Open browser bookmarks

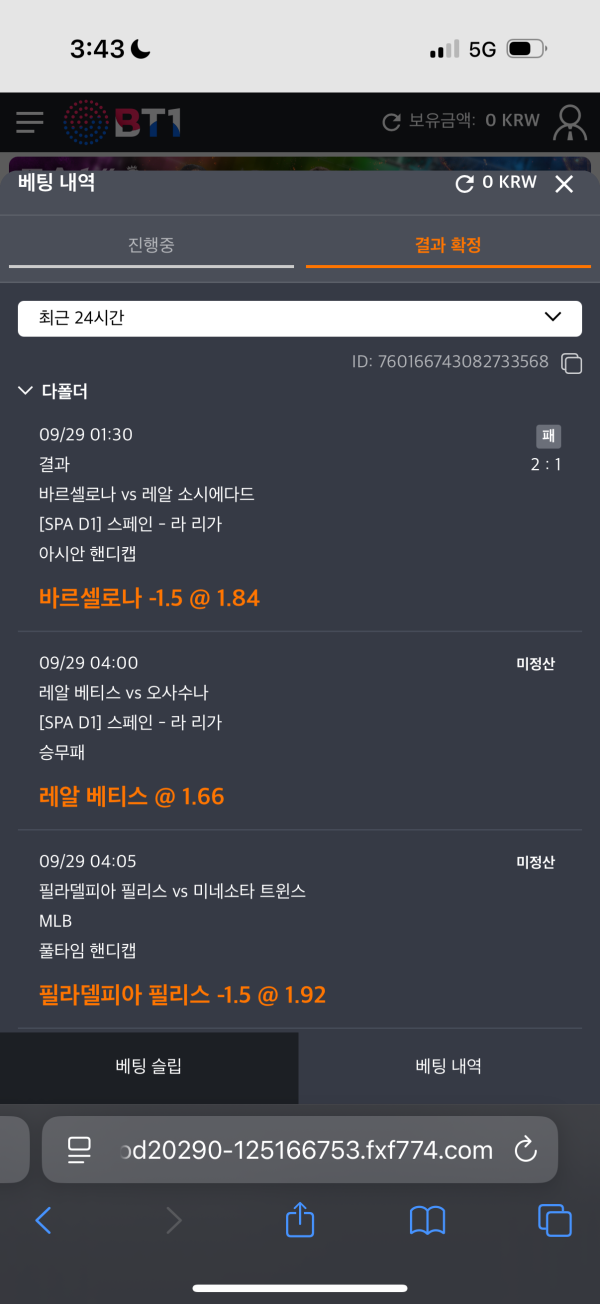pyautogui.click(x=427, y=1220)
